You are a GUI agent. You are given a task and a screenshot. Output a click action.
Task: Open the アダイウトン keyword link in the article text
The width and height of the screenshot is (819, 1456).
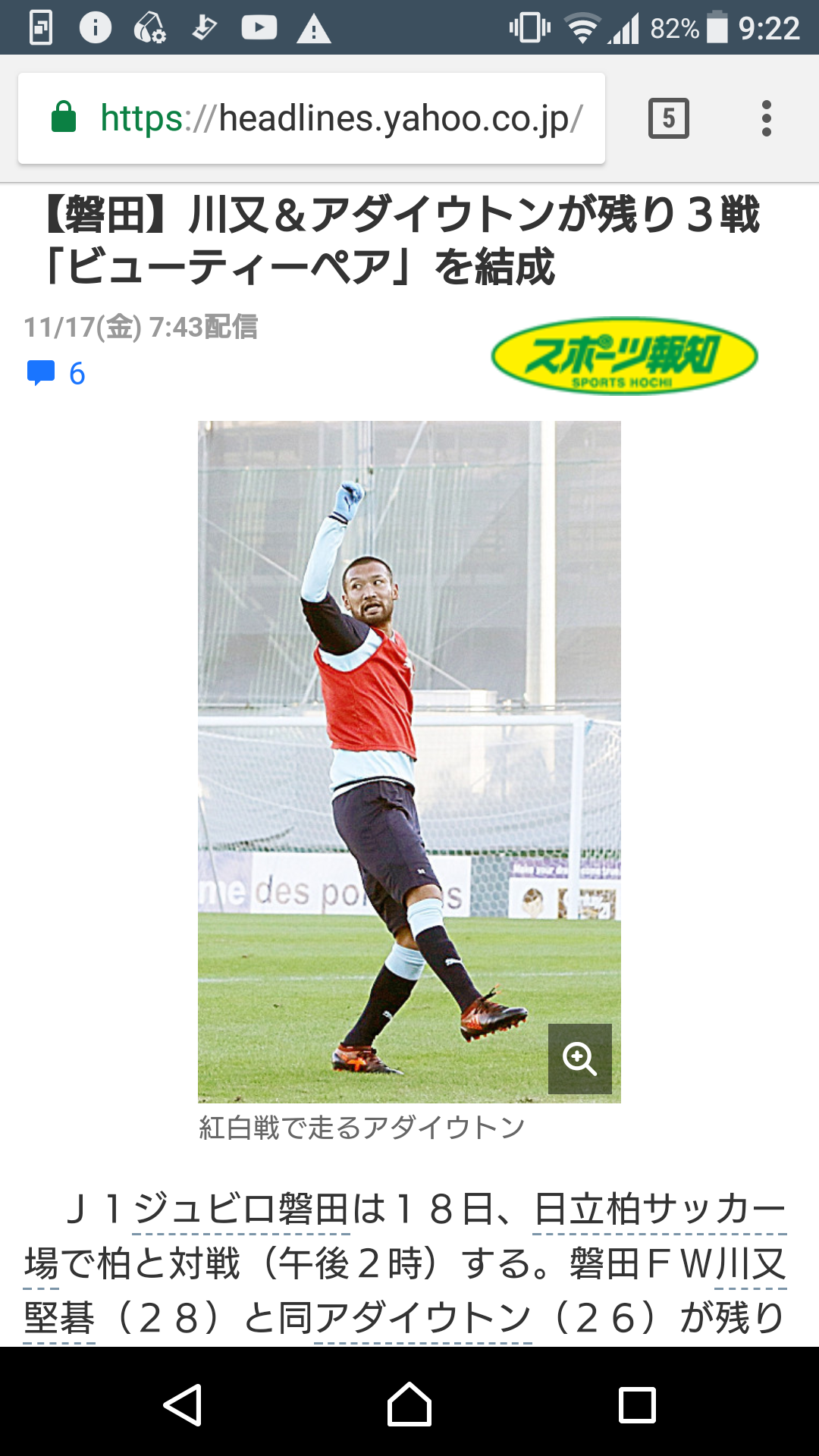pos(422,1318)
